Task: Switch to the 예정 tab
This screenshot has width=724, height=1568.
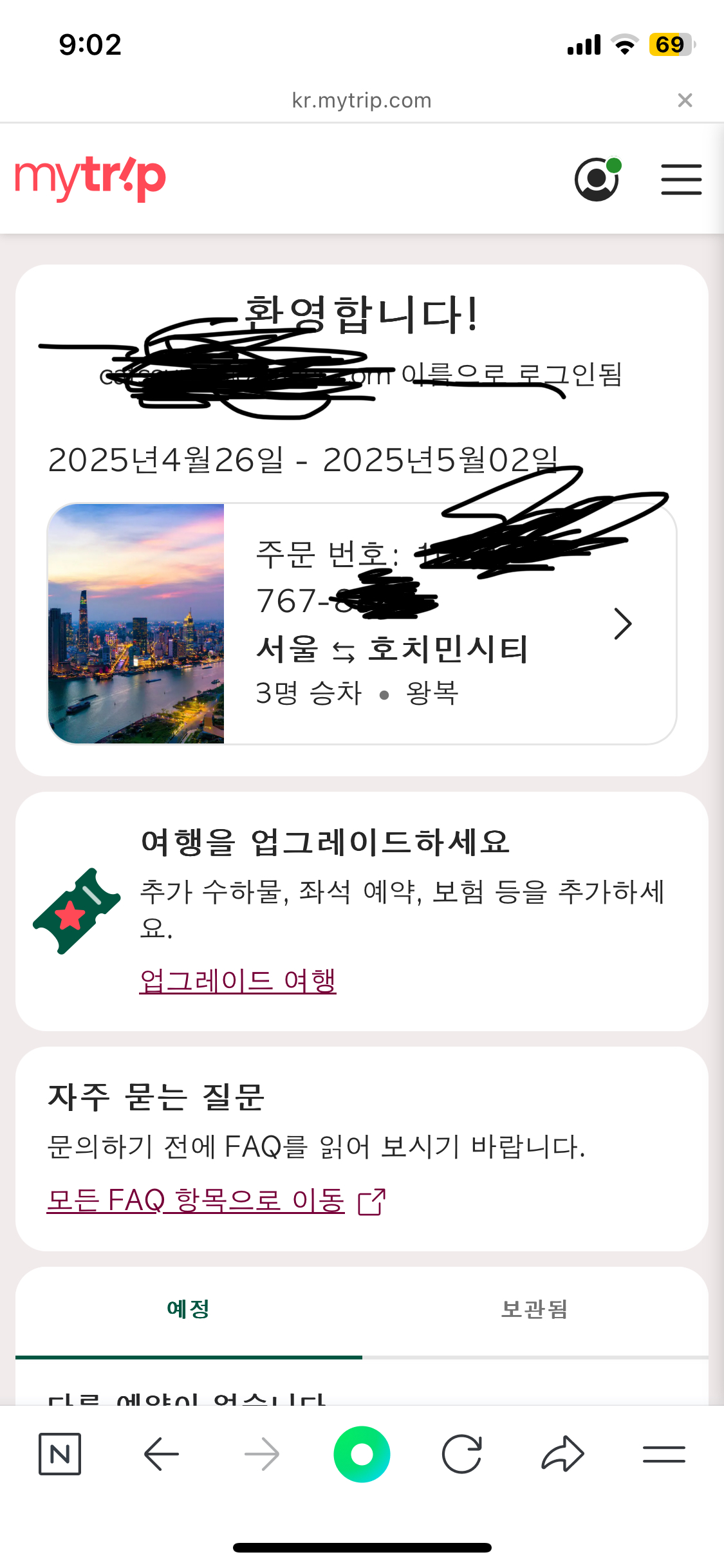Action: 189,1309
